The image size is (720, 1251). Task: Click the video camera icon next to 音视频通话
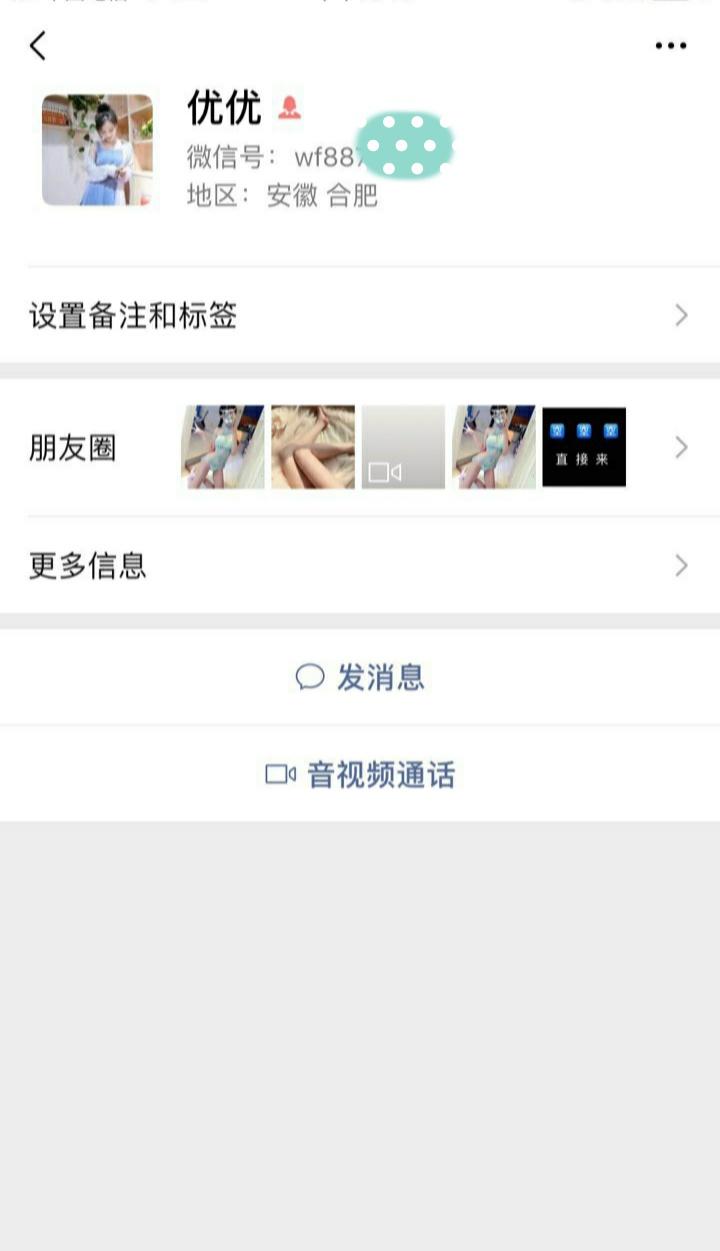pos(283,775)
